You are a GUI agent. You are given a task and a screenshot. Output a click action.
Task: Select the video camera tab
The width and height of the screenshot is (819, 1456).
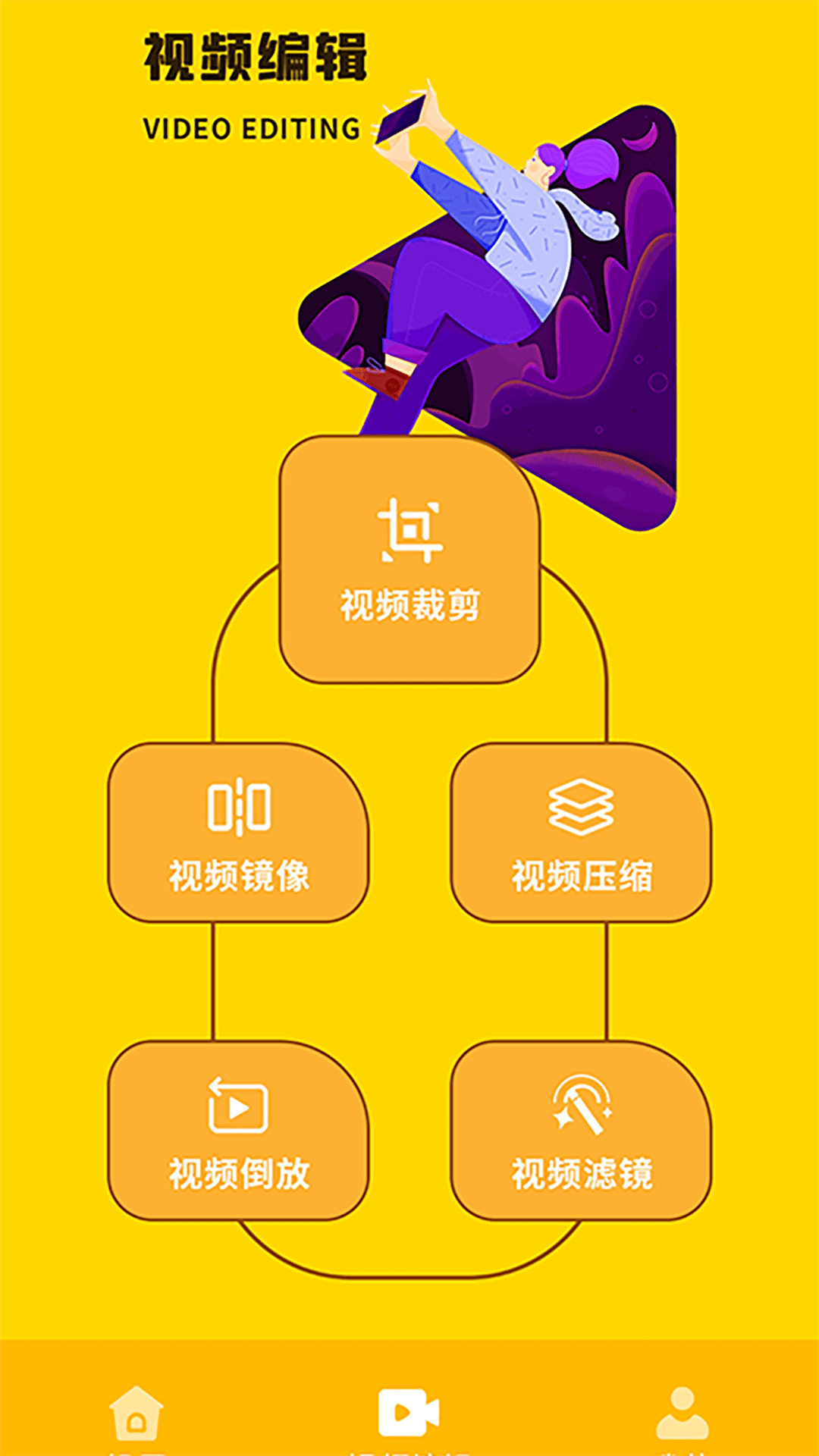click(x=409, y=1415)
